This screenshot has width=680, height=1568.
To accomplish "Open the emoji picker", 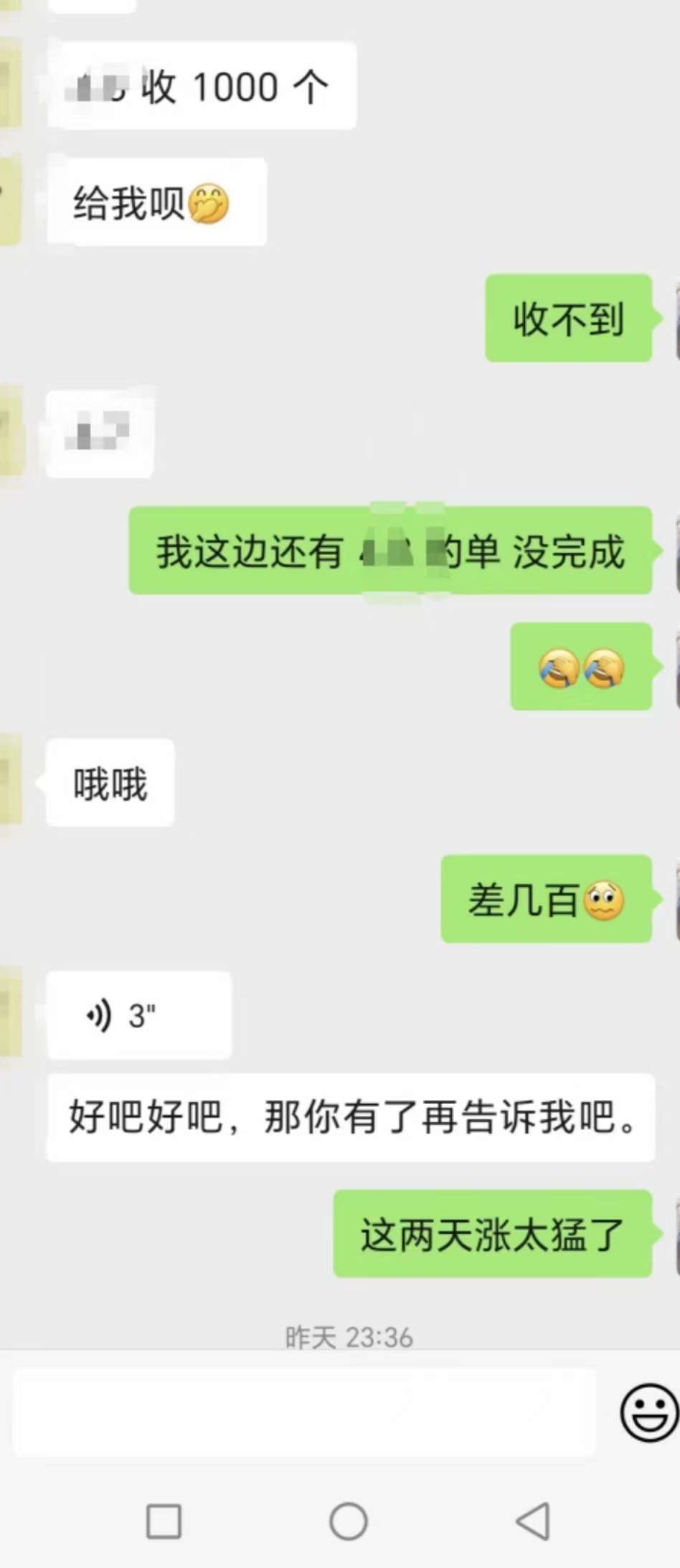I will [x=648, y=1412].
